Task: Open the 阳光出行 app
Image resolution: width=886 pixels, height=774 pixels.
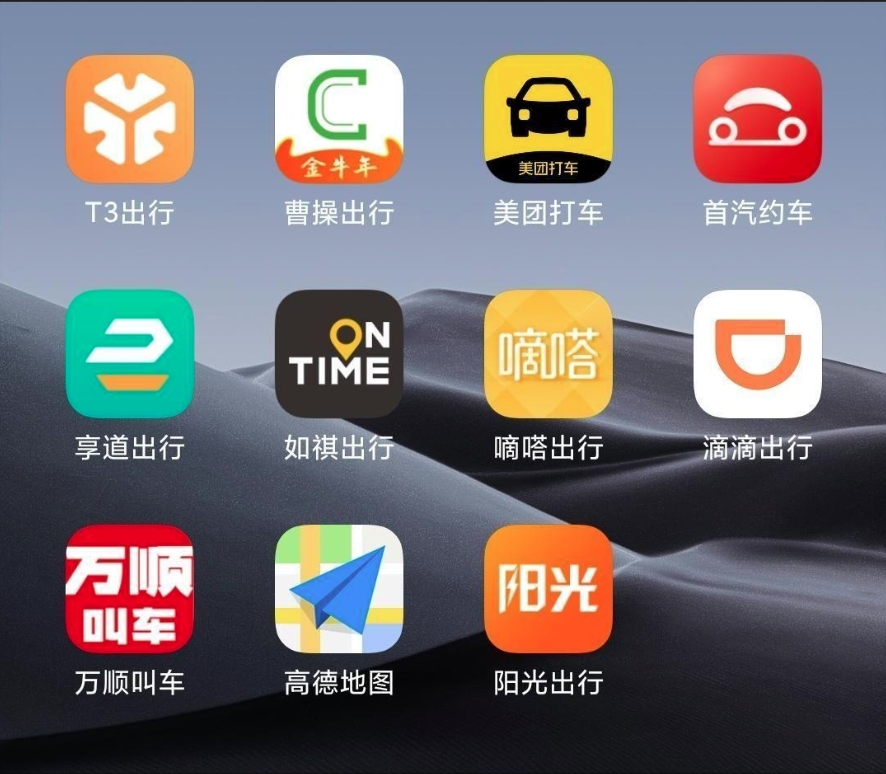Action: [x=548, y=589]
